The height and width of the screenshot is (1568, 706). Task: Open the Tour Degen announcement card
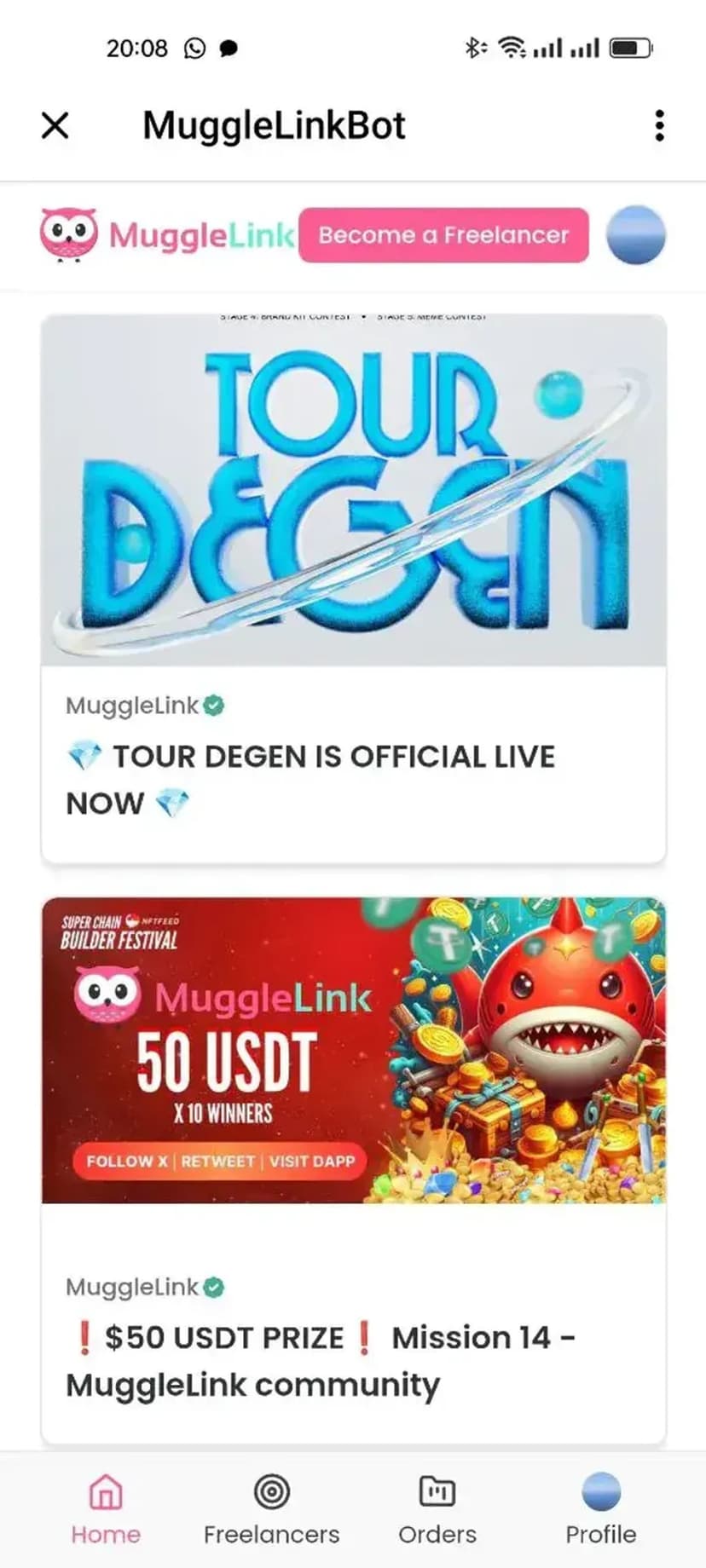tap(353, 588)
